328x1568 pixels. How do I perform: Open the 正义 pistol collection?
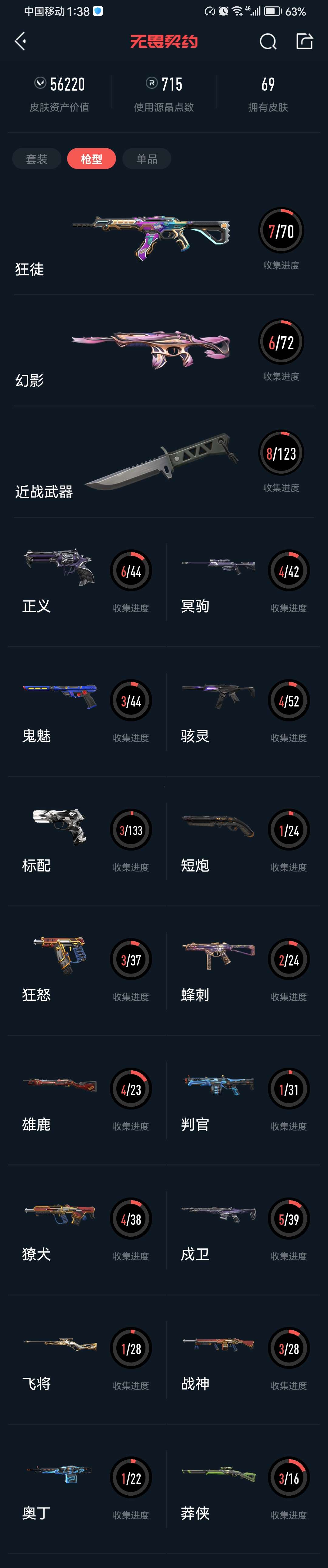86,581
